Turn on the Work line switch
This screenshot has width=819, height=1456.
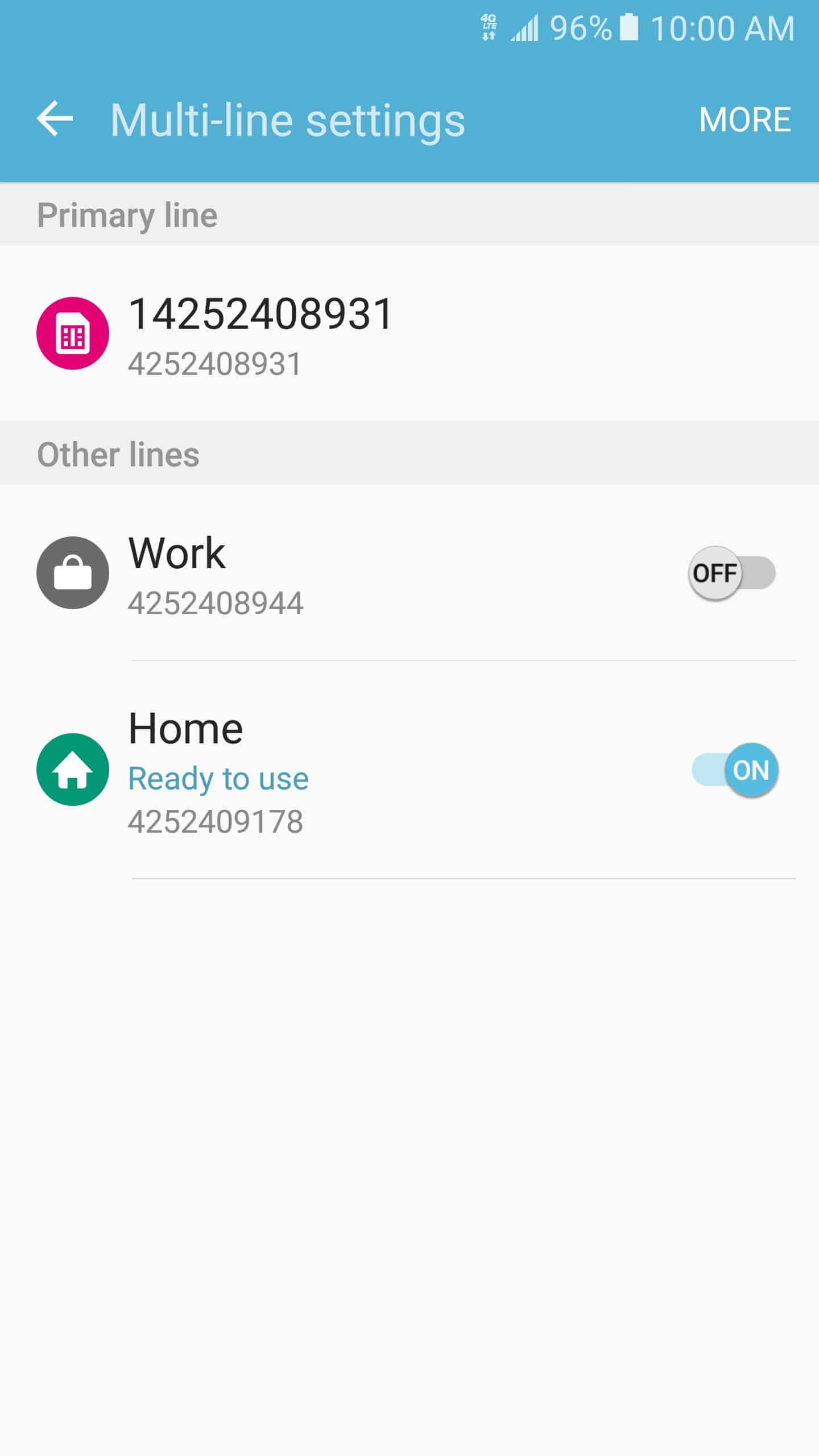731,573
